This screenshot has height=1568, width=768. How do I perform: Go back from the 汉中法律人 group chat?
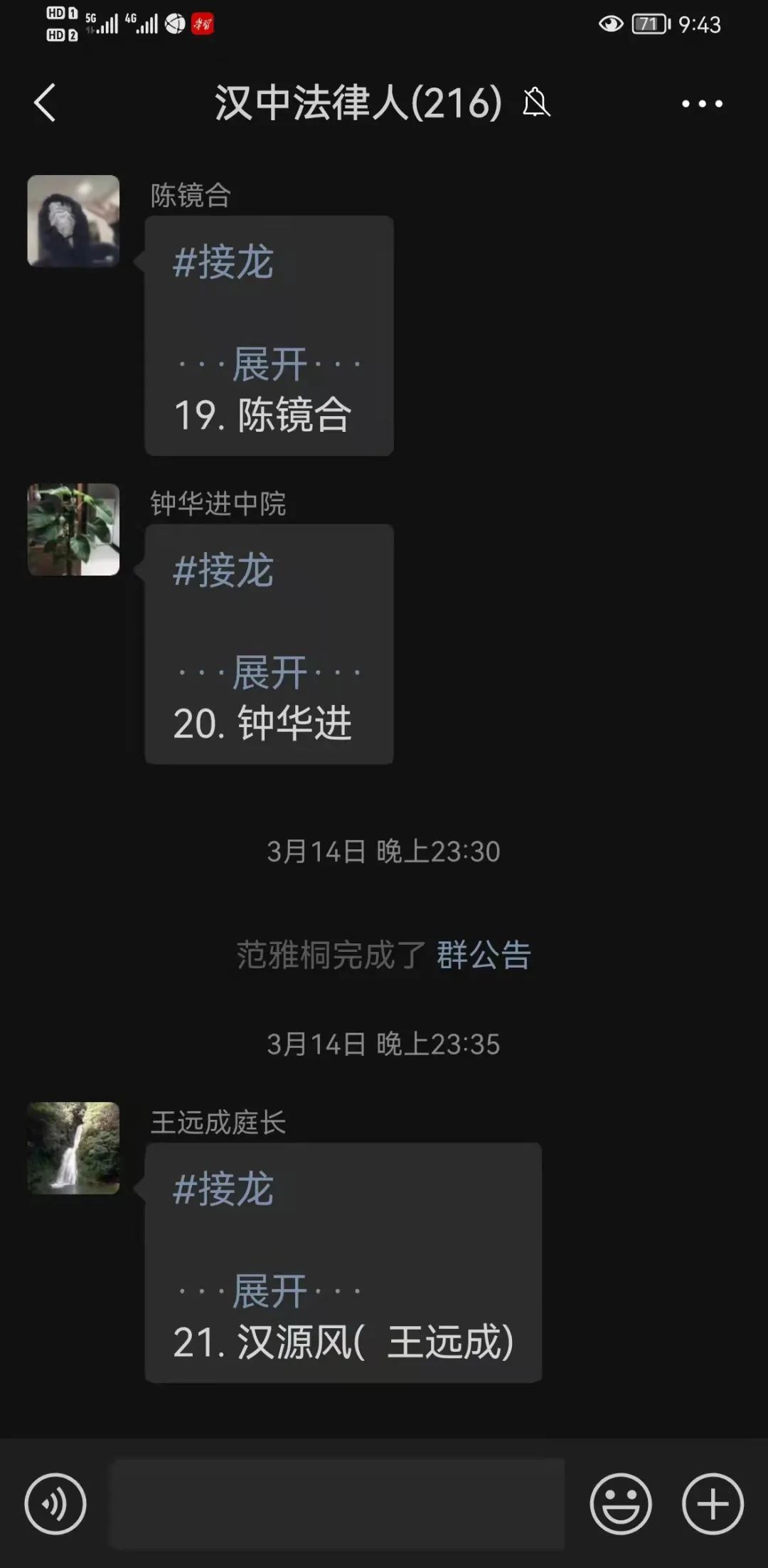point(44,103)
